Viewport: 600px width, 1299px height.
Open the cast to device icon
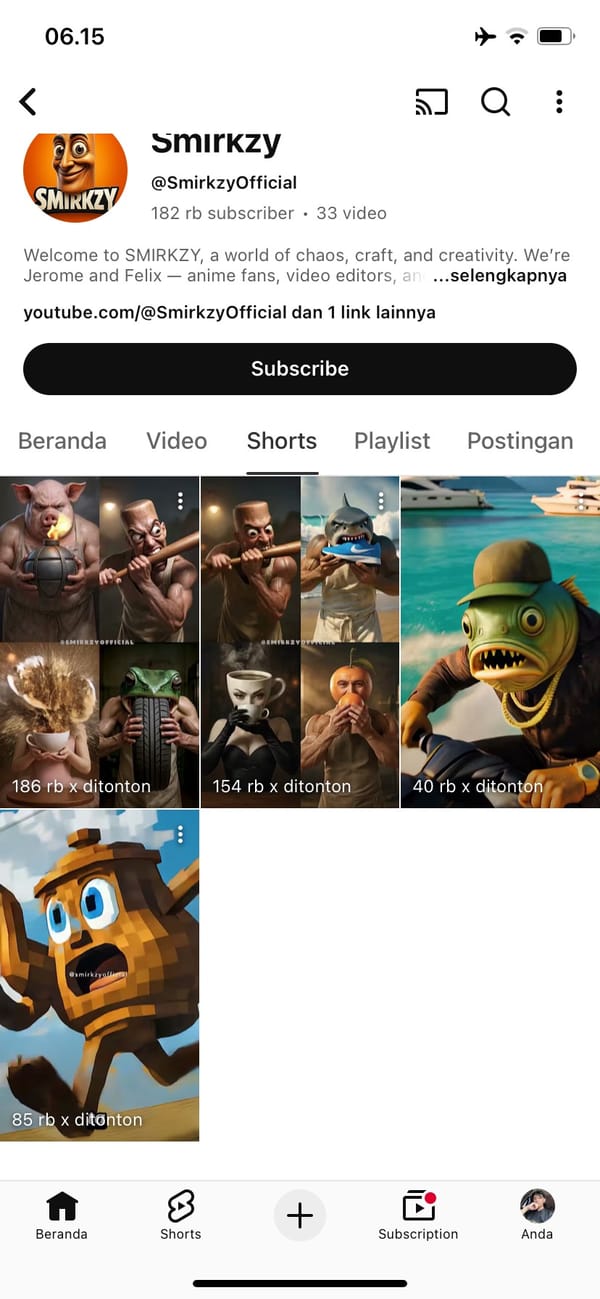click(431, 101)
